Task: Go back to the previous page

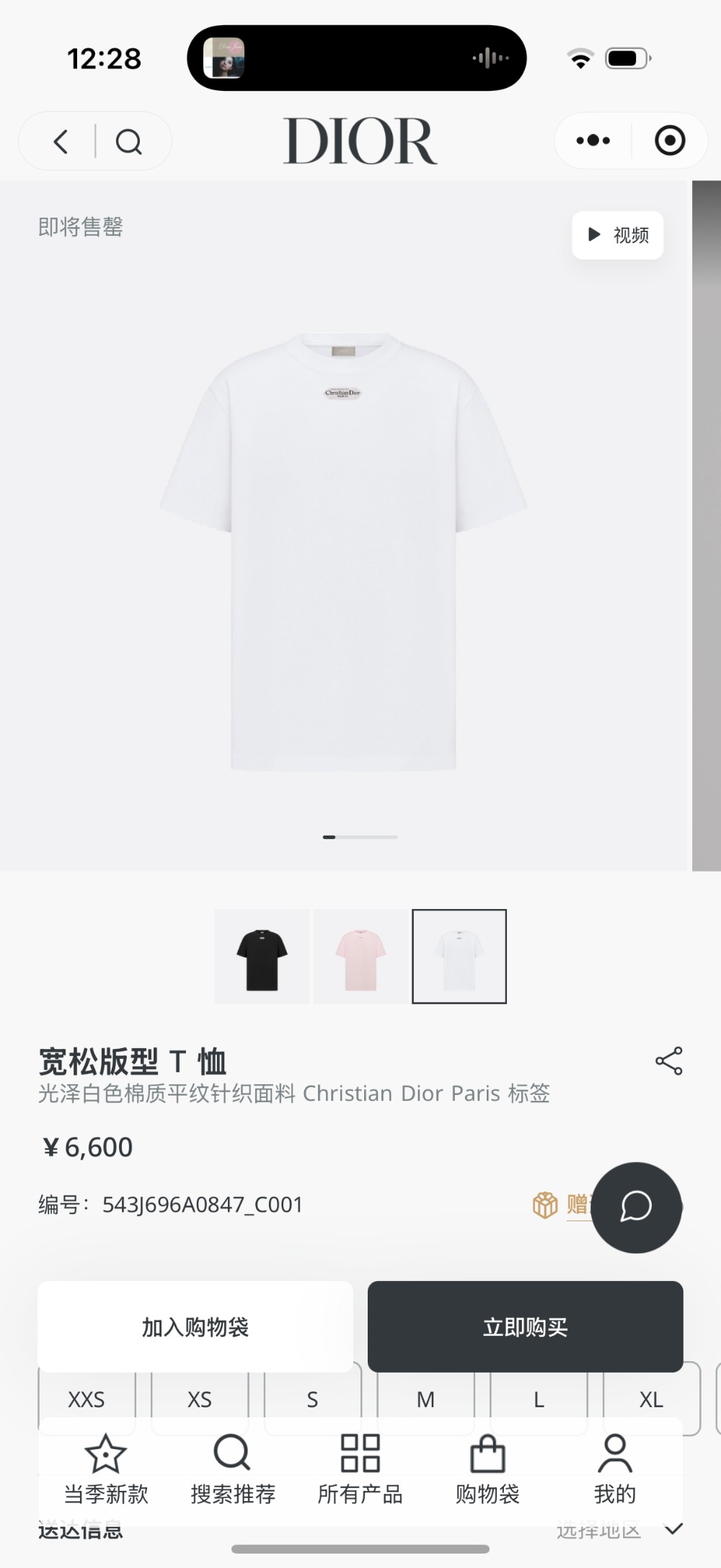Action: 61,141
